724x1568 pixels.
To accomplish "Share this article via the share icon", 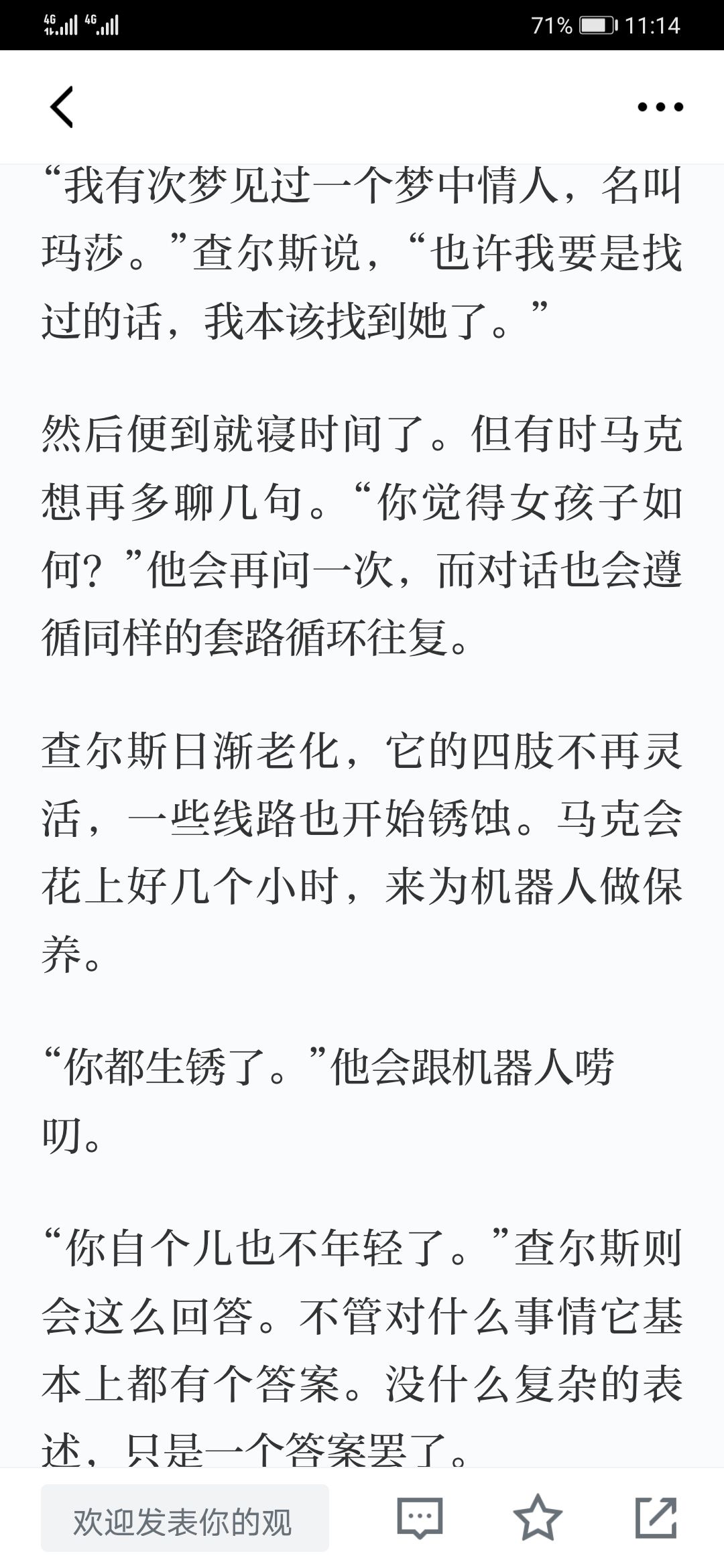I will point(656,1518).
